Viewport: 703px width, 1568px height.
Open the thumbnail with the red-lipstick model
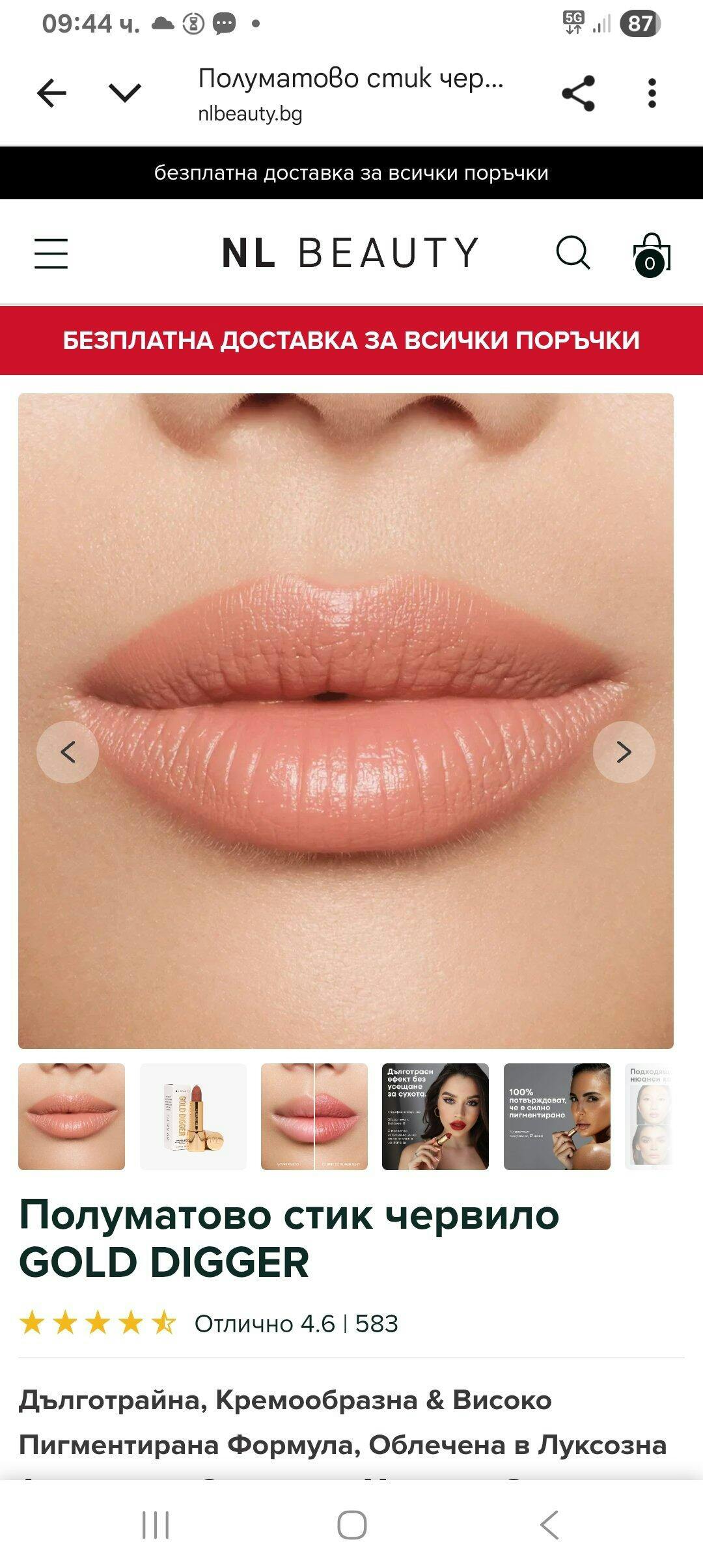pyautogui.click(x=435, y=1117)
